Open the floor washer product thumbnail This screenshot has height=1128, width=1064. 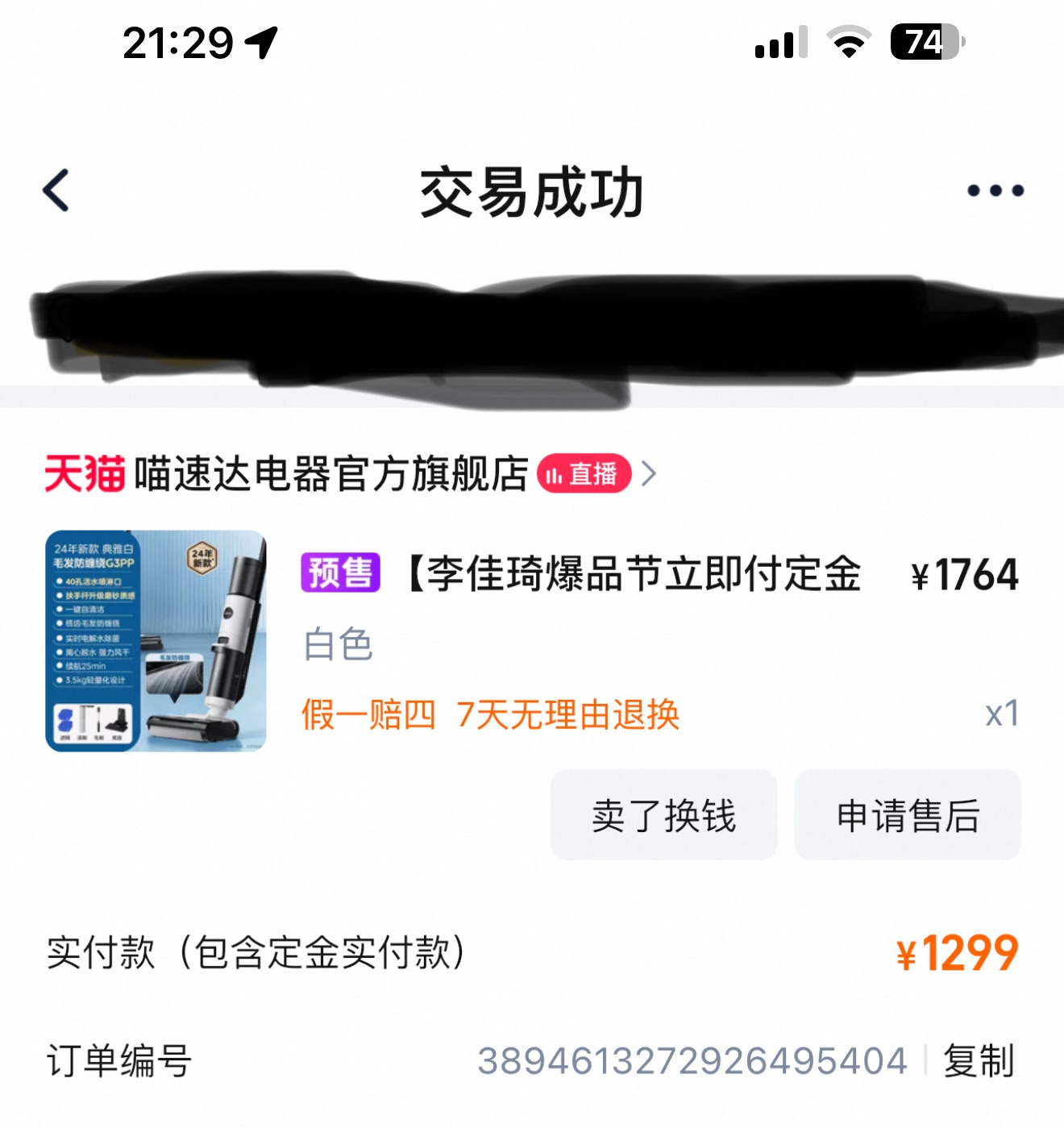[x=156, y=641]
